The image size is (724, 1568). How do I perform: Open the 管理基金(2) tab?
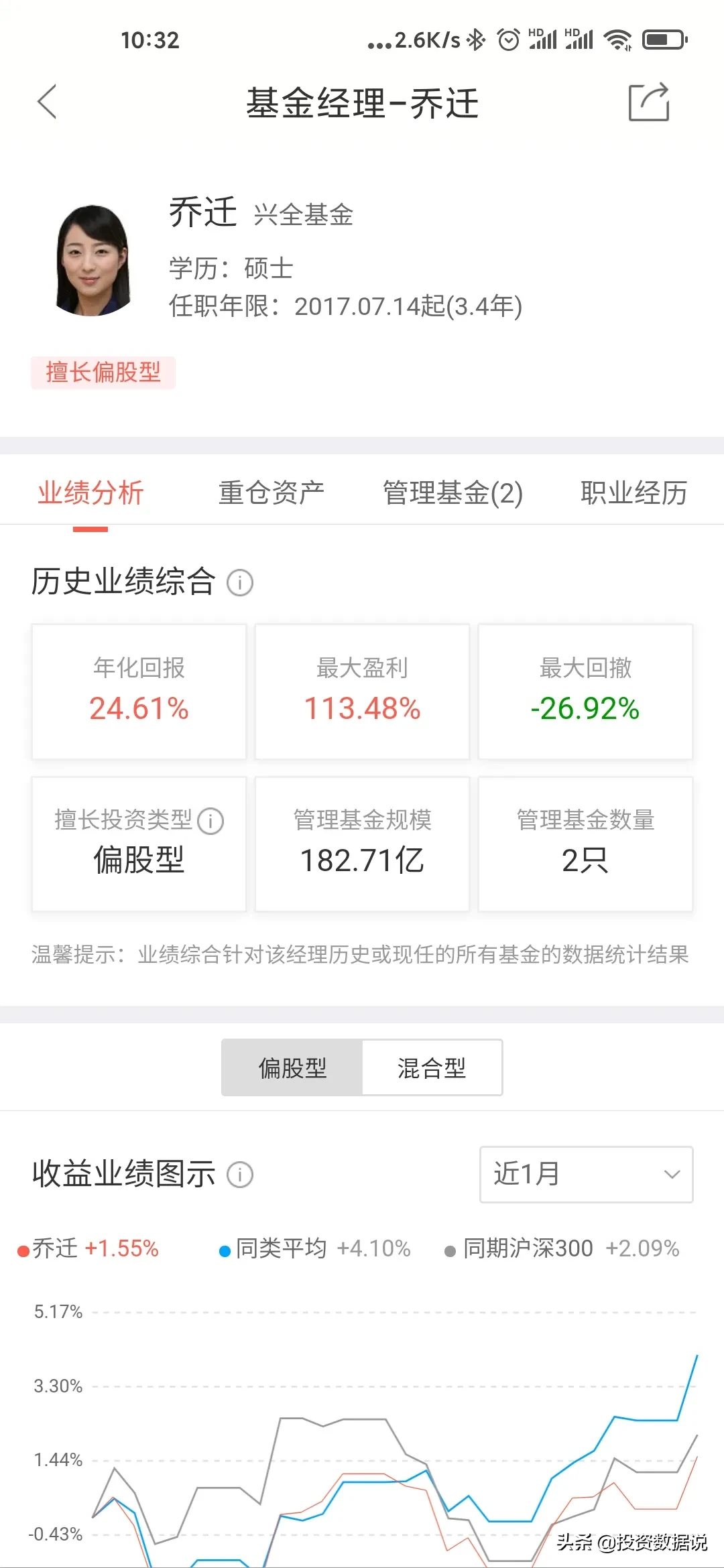(452, 493)
